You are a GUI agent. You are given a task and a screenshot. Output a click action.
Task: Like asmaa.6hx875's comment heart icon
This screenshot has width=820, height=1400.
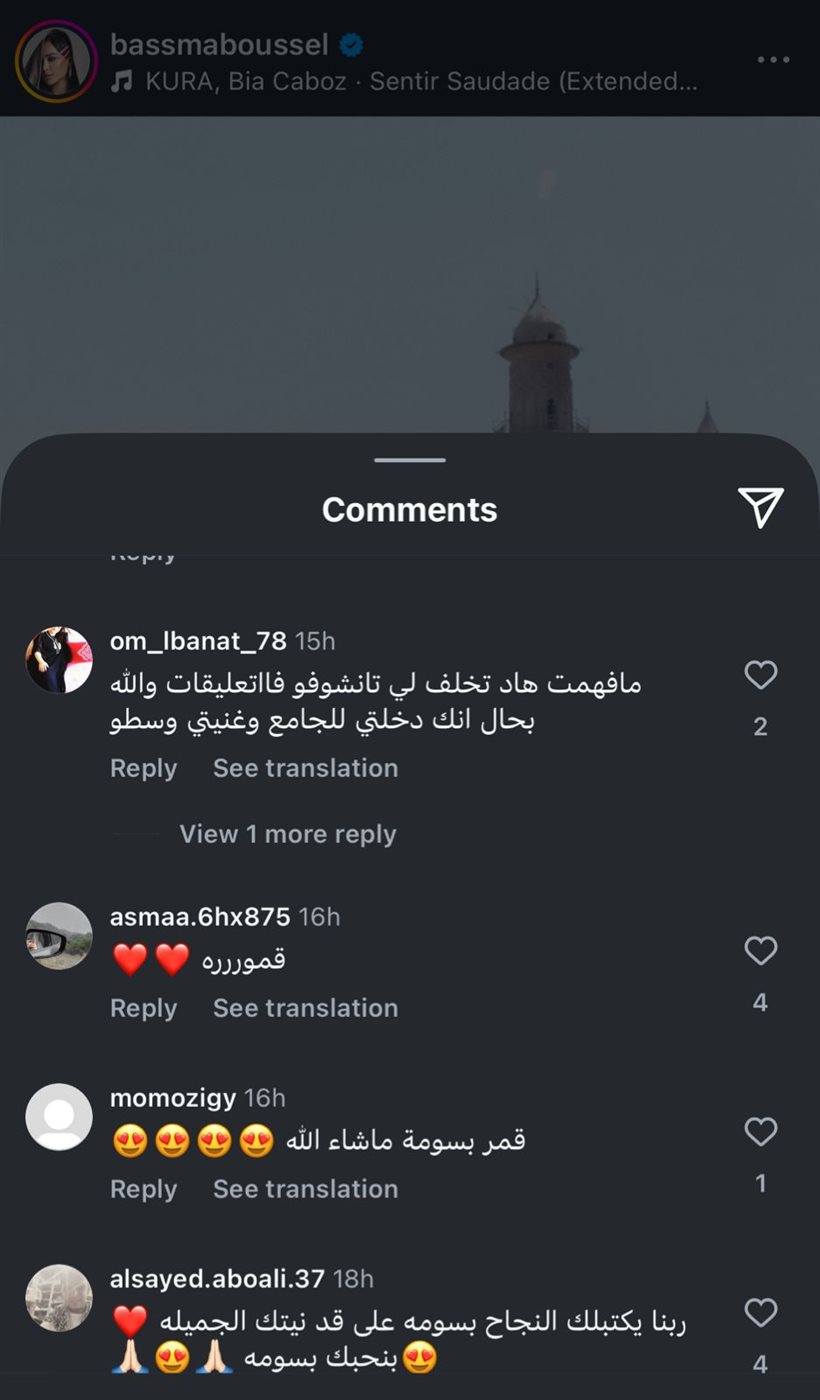click(760, 951)
